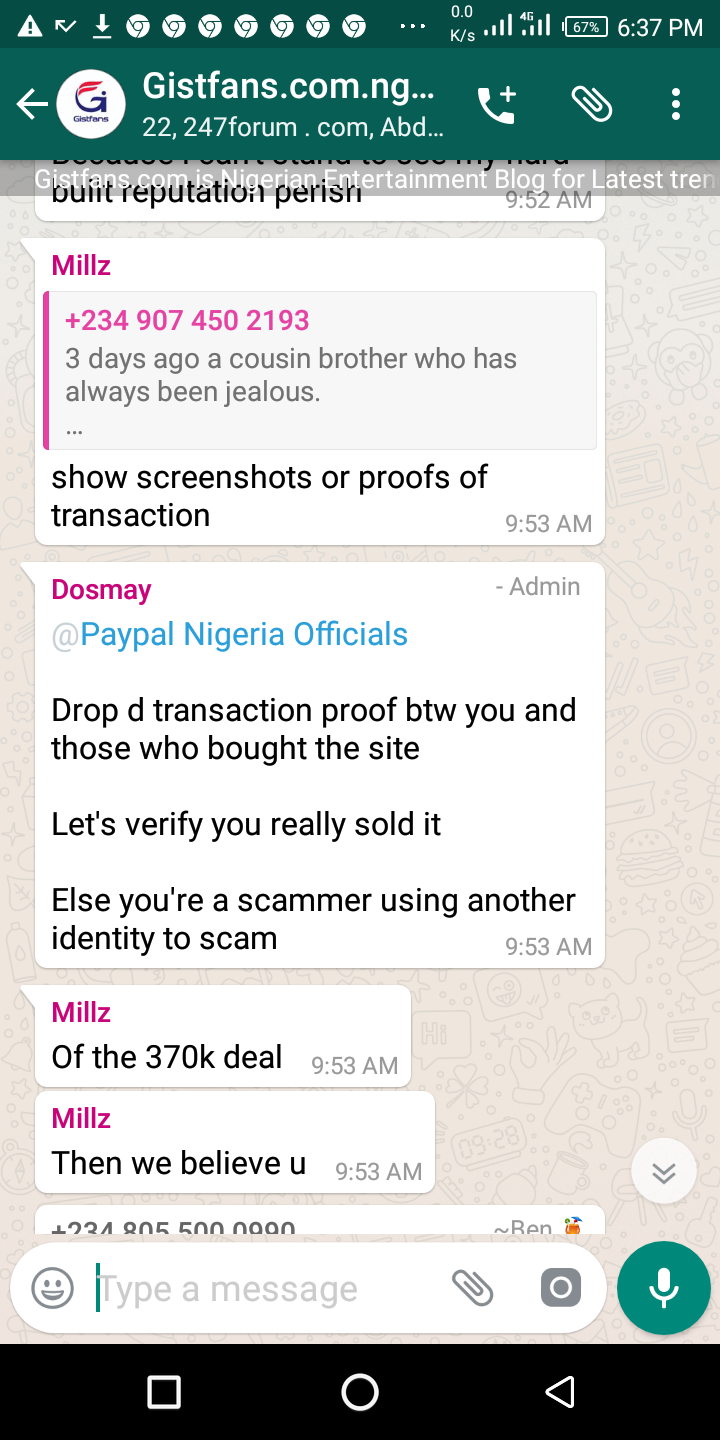Open the camera from the message bar
Image resolution: width=720 pixels, height=1440 pixels.
tap(561, 1288)
